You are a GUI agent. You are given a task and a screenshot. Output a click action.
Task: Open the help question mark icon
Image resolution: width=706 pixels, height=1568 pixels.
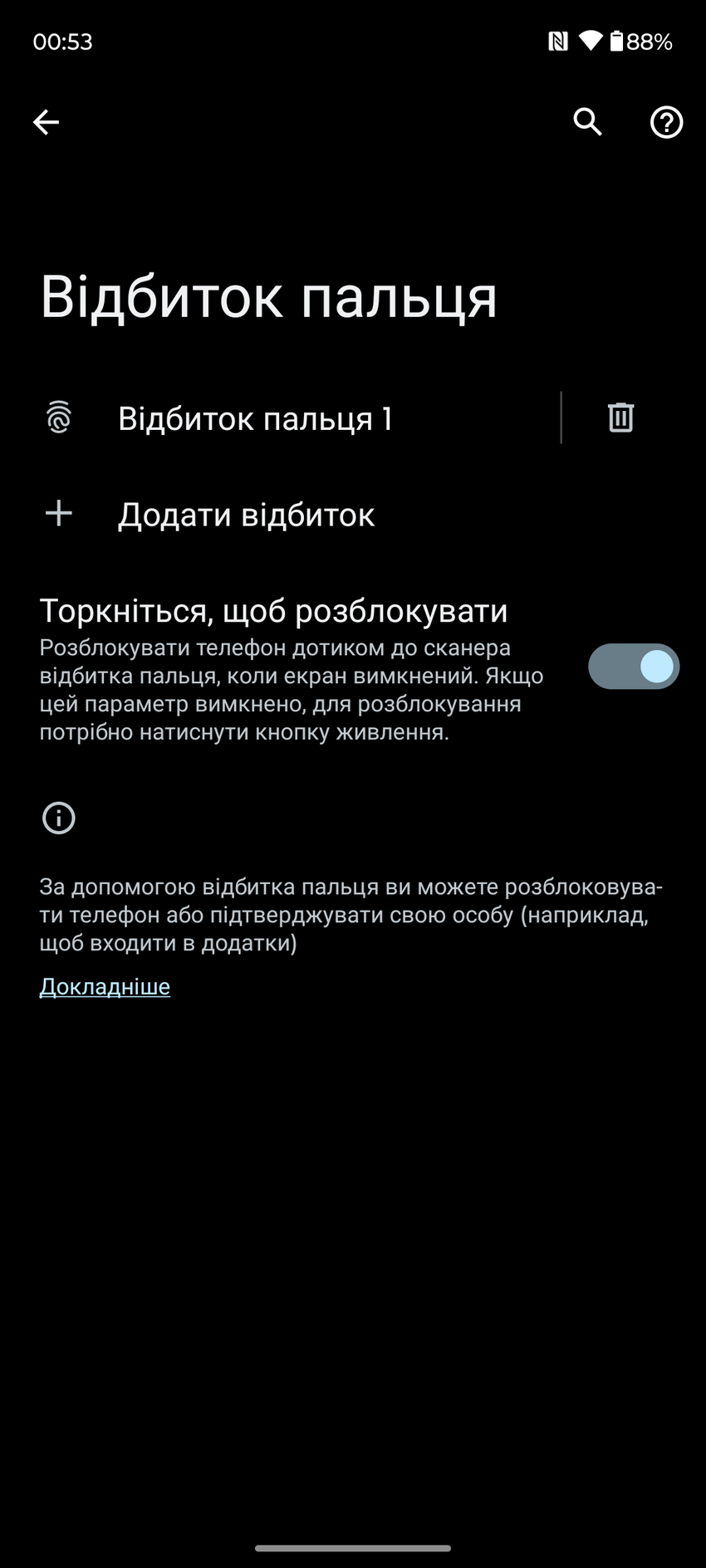[x=666, y=123]
